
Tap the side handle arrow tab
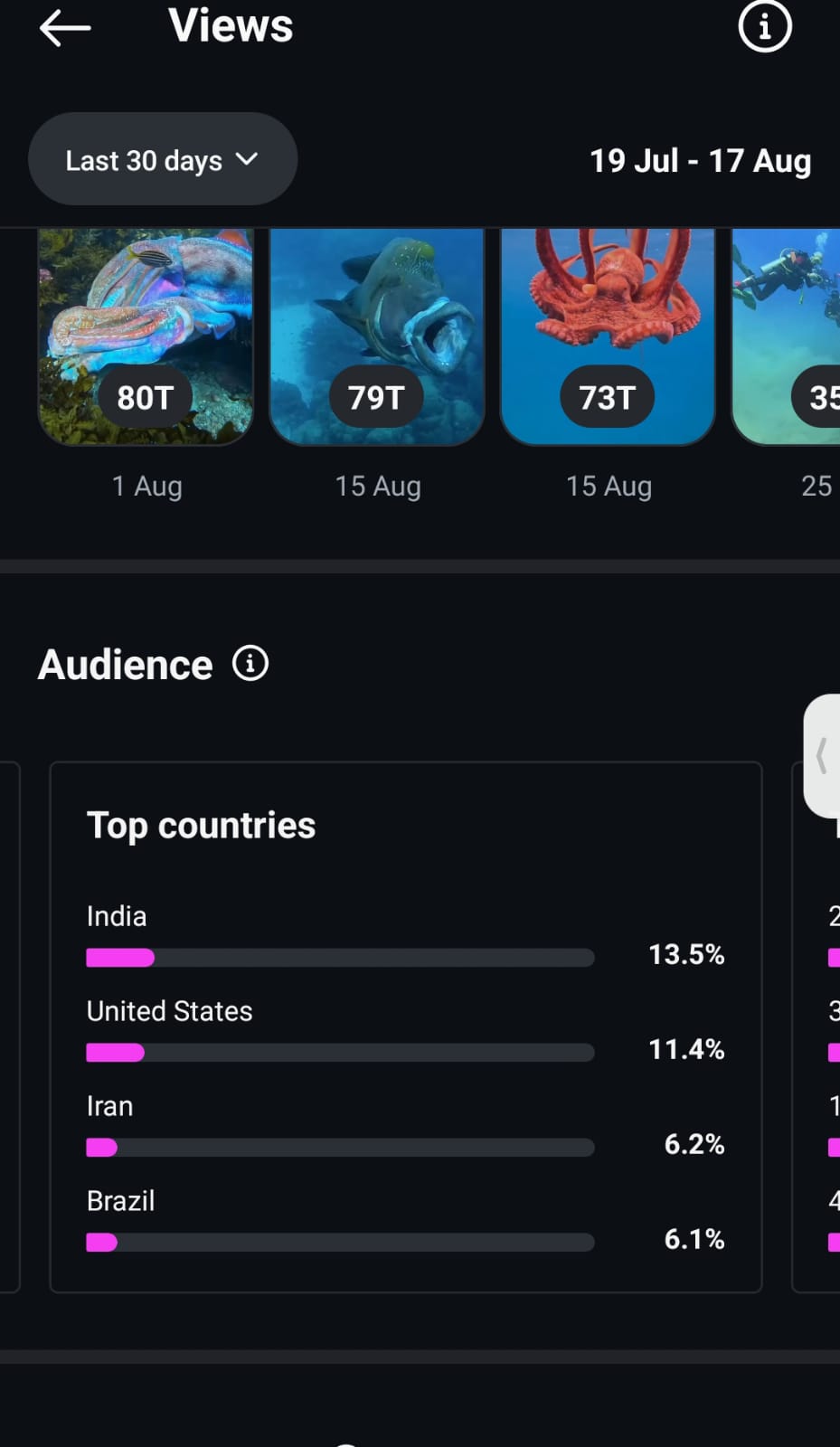point(822,756)
